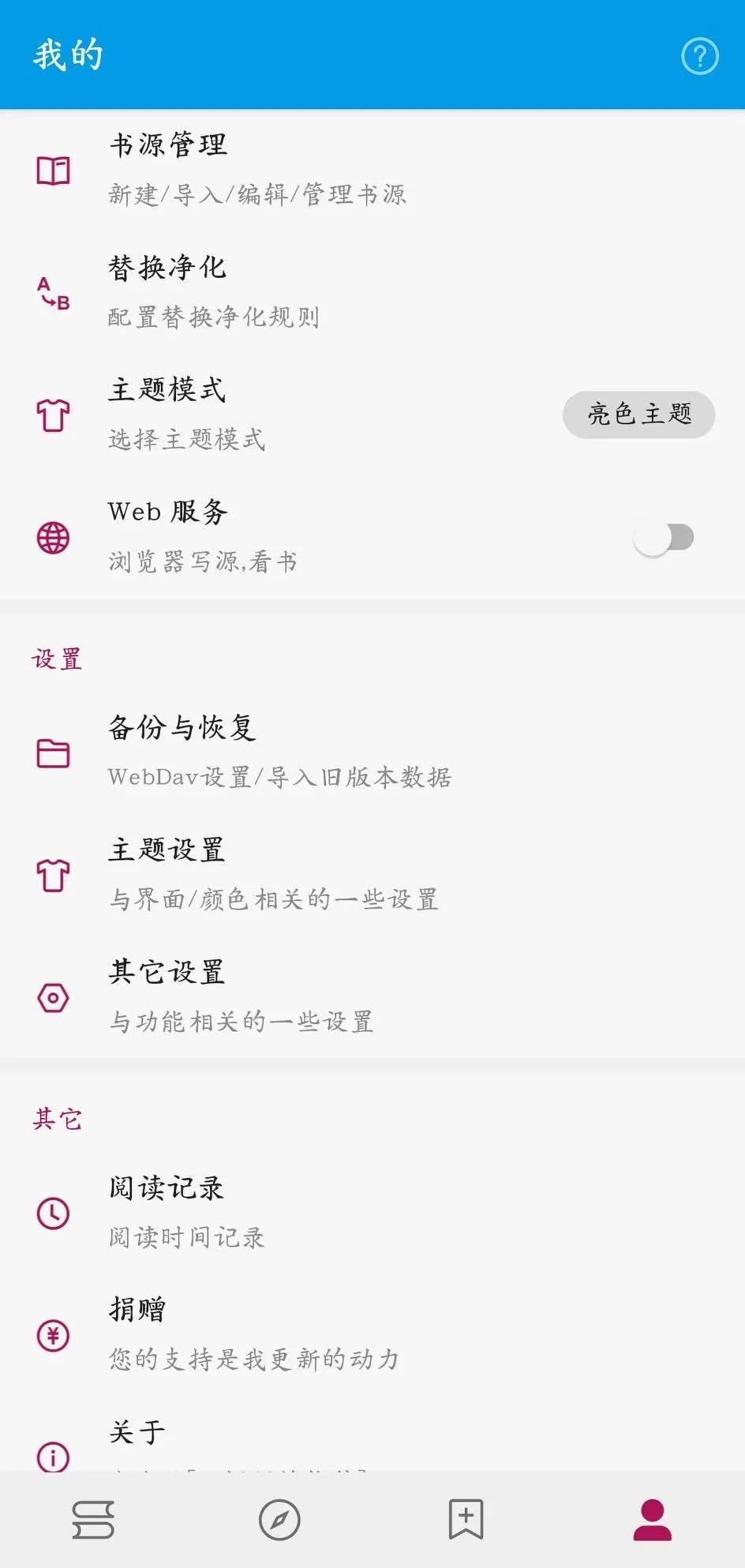
Task: Enable the Web 服务 switch
Action: pyautogui.click(x=664, y=538)
